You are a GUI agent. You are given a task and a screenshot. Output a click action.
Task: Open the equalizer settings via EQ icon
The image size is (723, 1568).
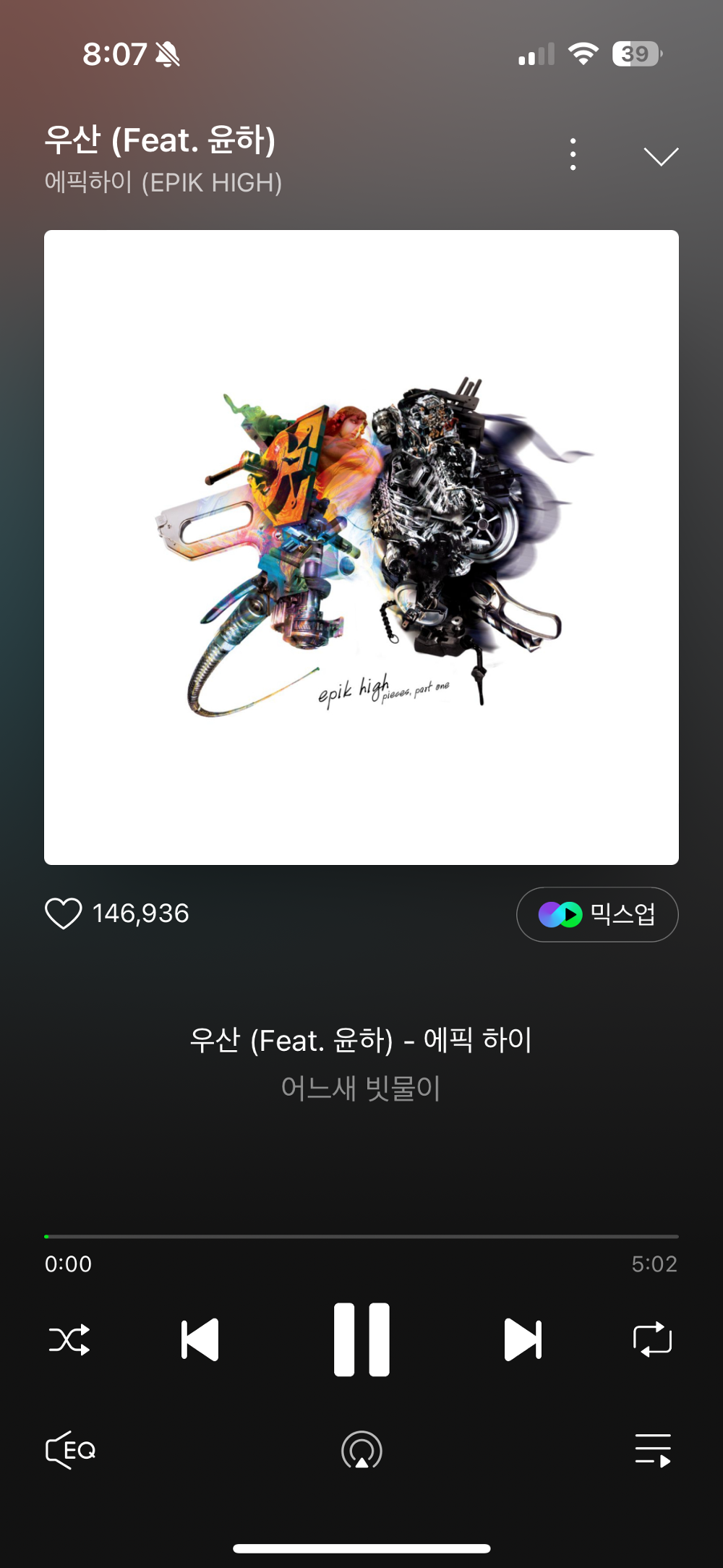click(69, 1452)
